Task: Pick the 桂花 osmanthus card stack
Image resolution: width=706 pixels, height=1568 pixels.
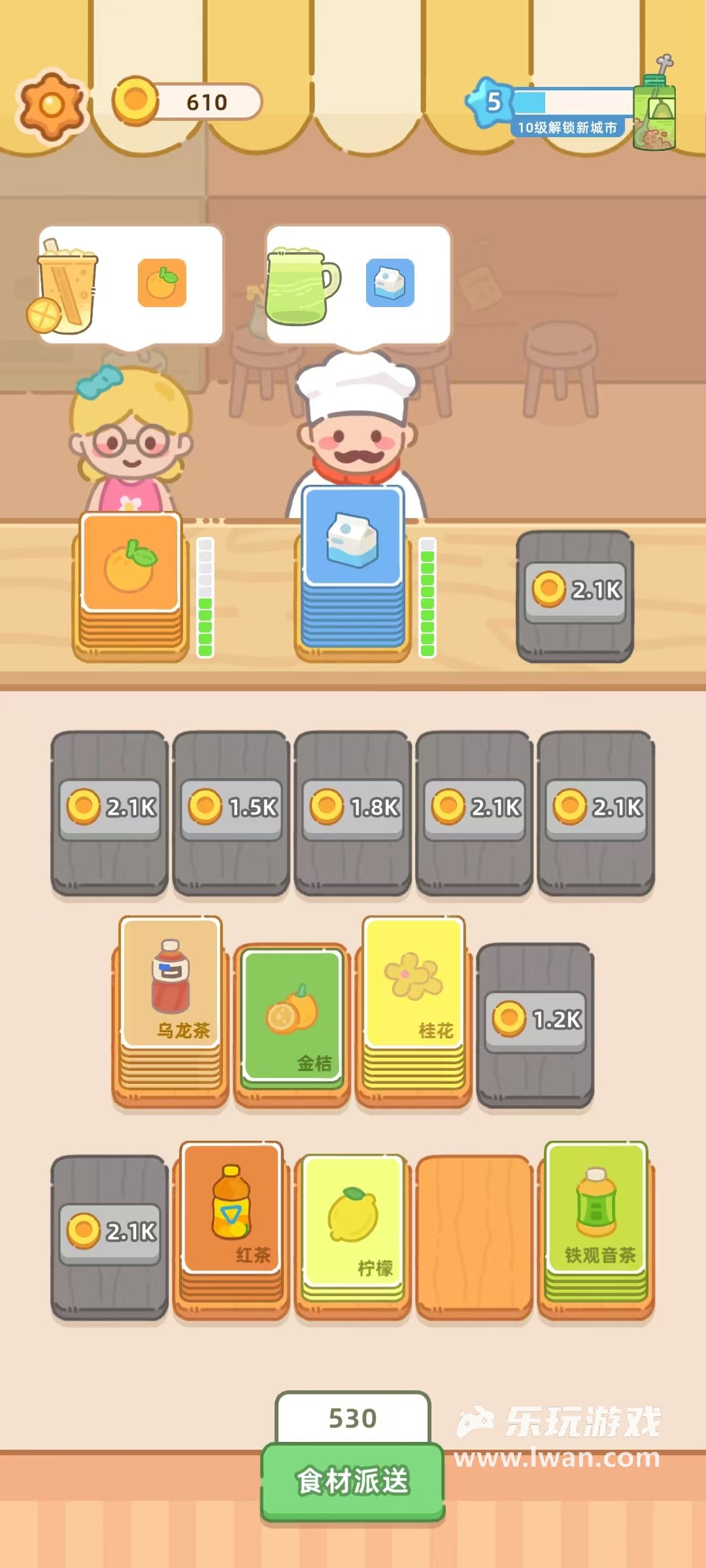Action: (x=413, y=985)
